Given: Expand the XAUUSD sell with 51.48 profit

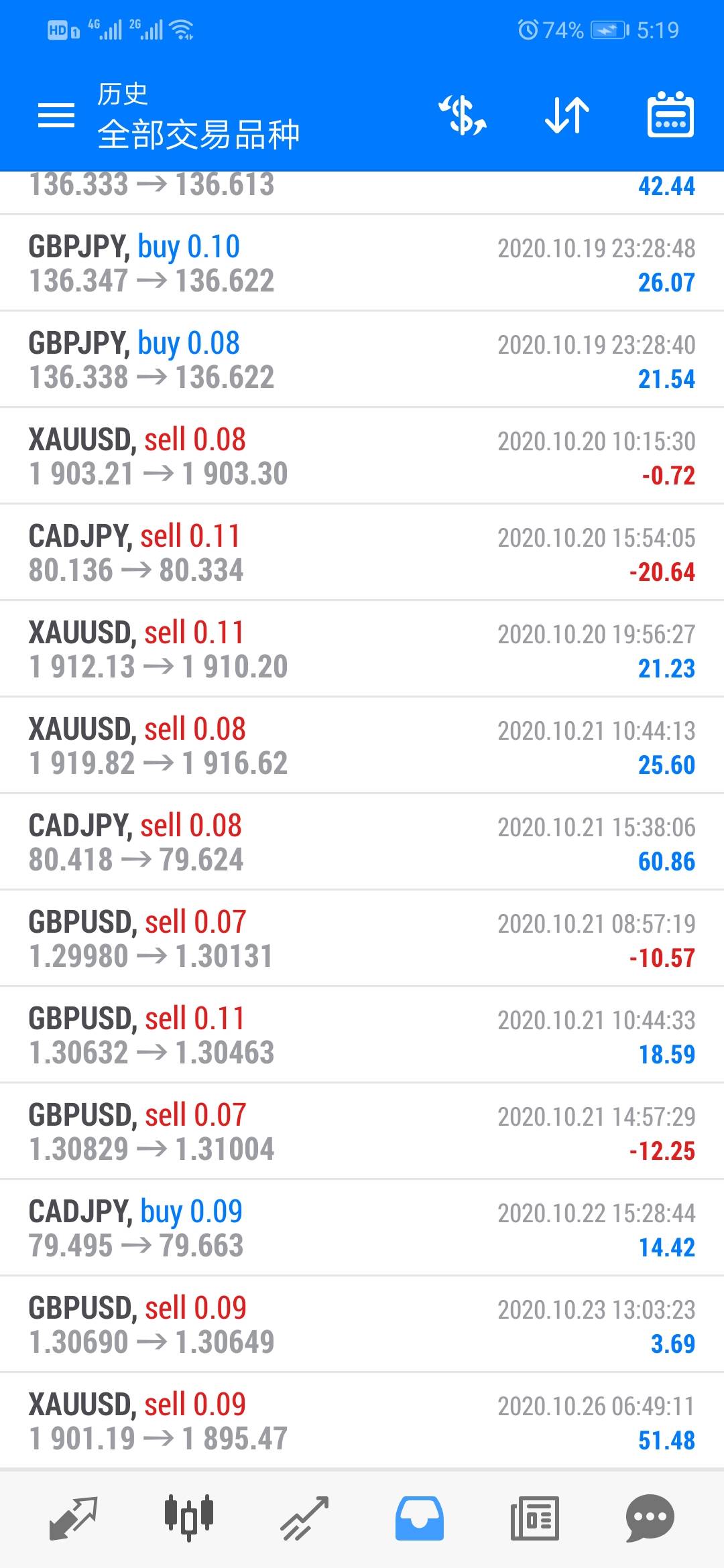Looking at the screenshot, I should coord(362,1421).
